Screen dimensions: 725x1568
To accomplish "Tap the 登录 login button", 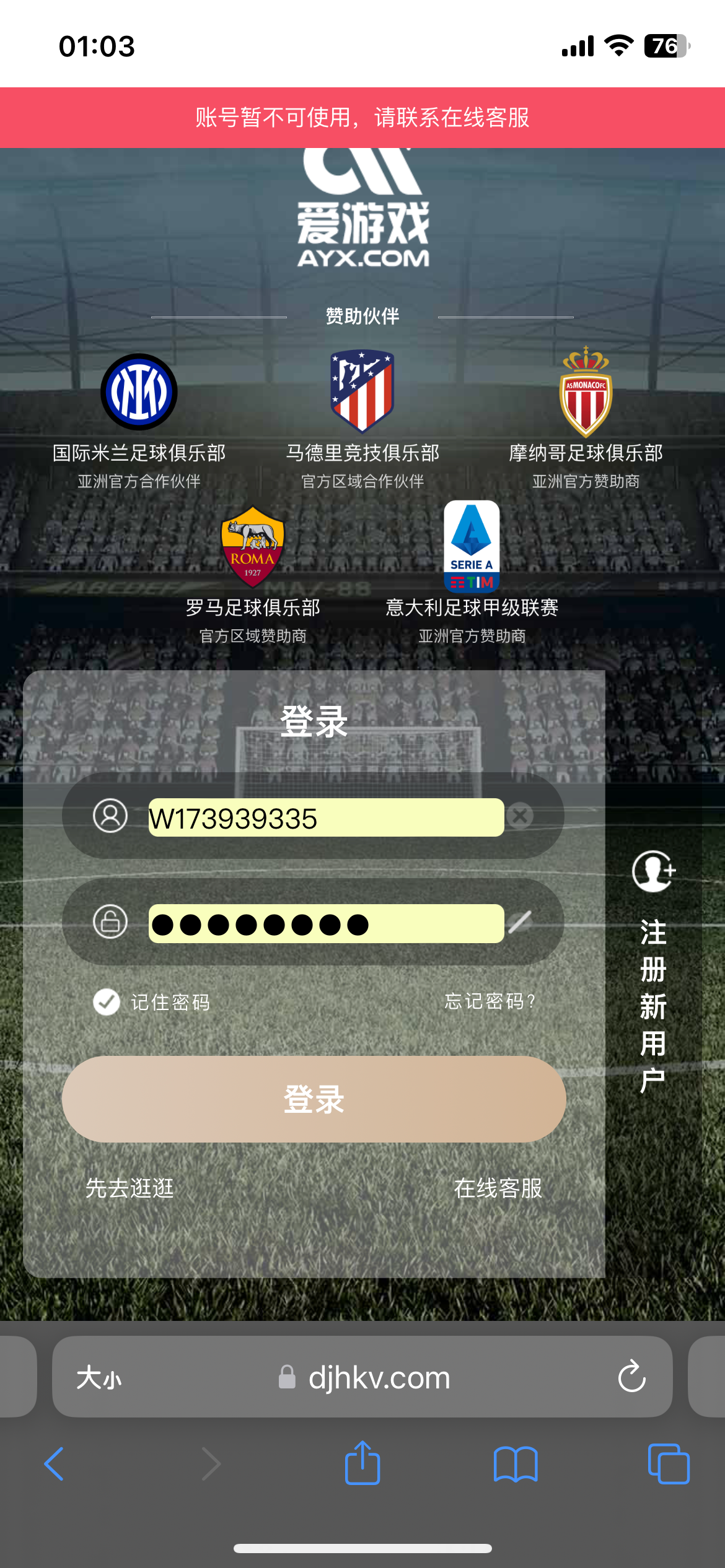I will point(314,1099).
